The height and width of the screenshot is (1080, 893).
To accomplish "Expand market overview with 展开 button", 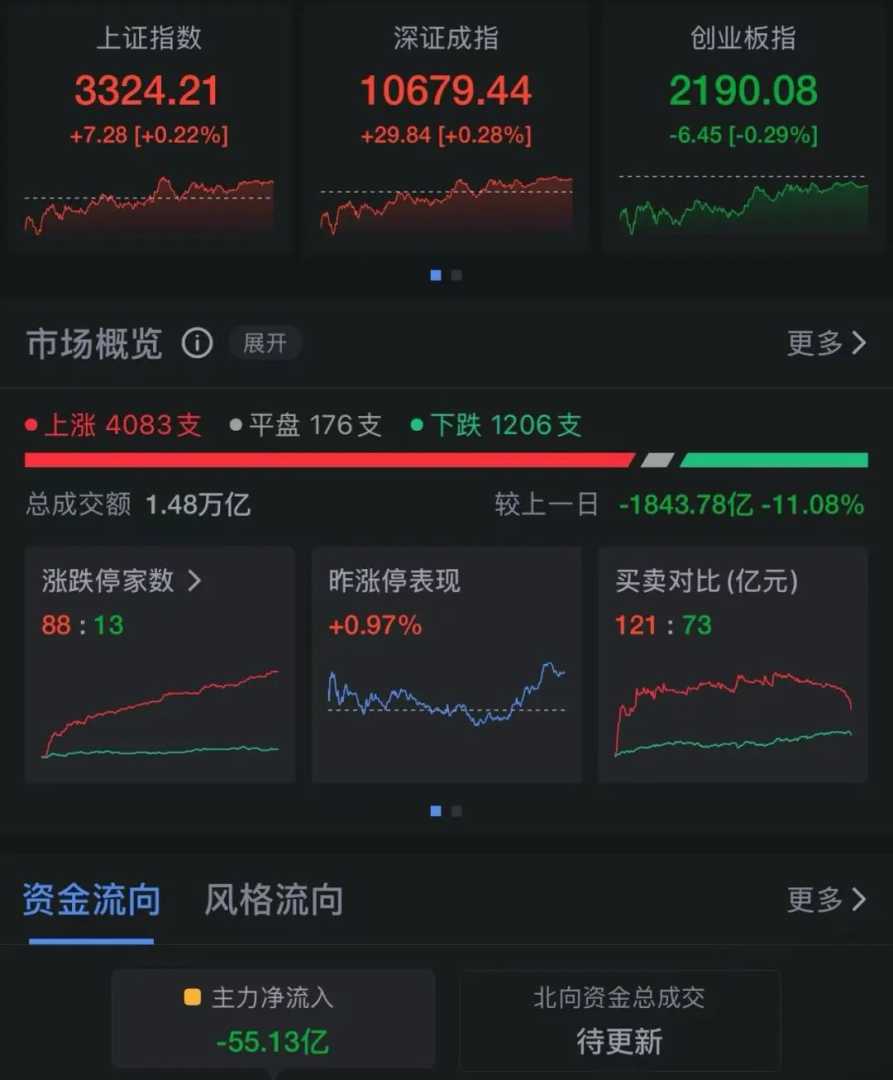I will 265,344.
